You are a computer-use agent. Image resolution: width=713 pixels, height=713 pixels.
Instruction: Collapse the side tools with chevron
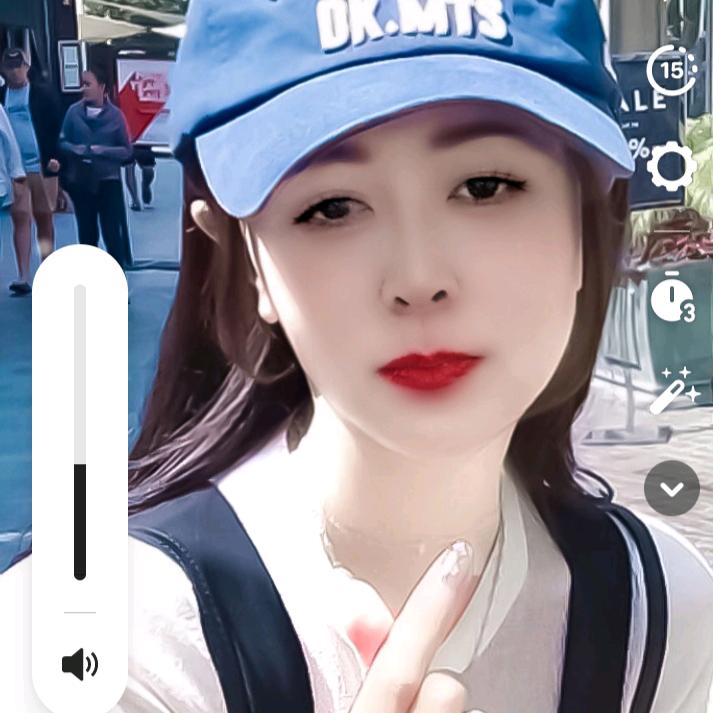(672, 489)
